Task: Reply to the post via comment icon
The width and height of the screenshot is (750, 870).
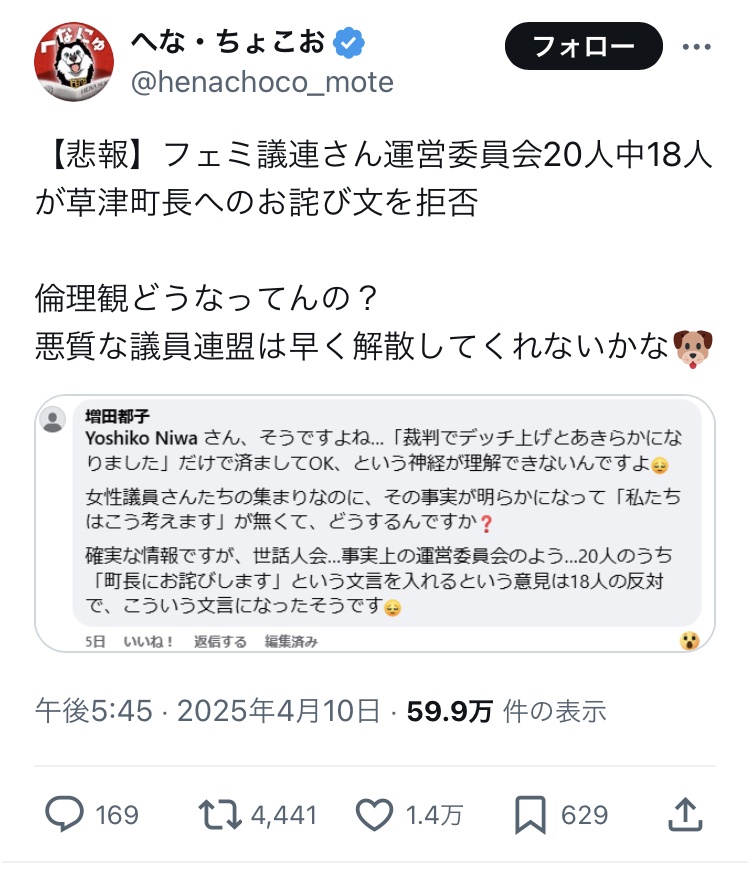Action: click(x=69, y=815)
